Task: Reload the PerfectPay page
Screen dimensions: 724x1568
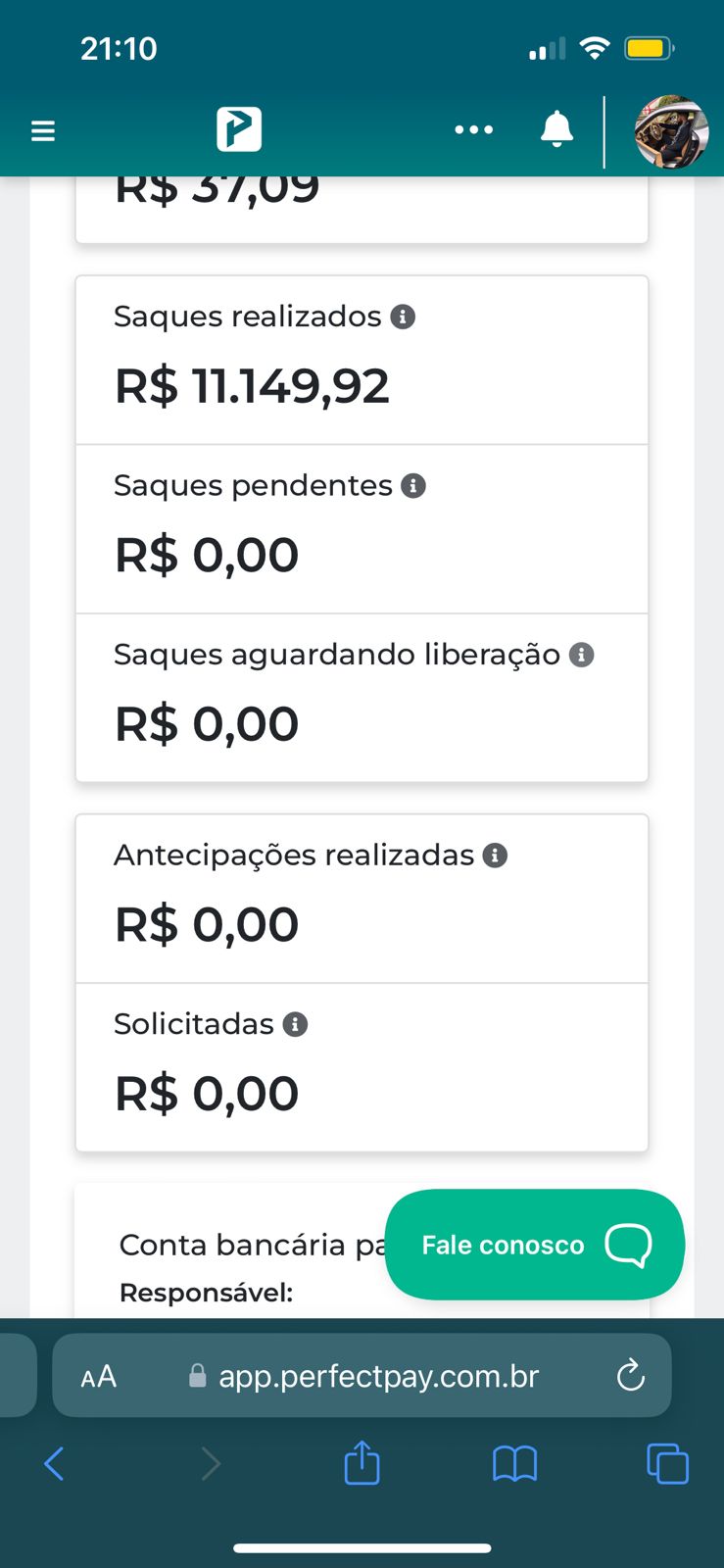Action: [630, 1375]
